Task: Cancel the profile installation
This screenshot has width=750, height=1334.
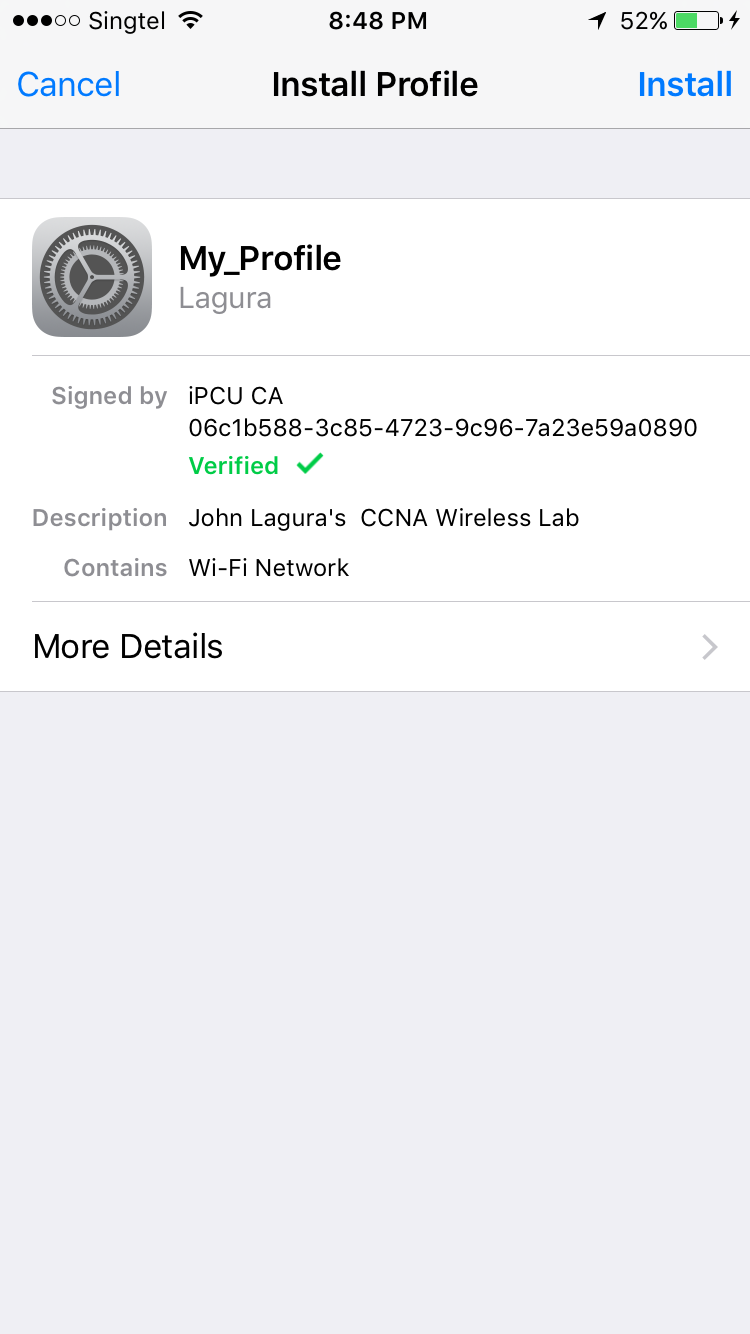Action: 69,84
